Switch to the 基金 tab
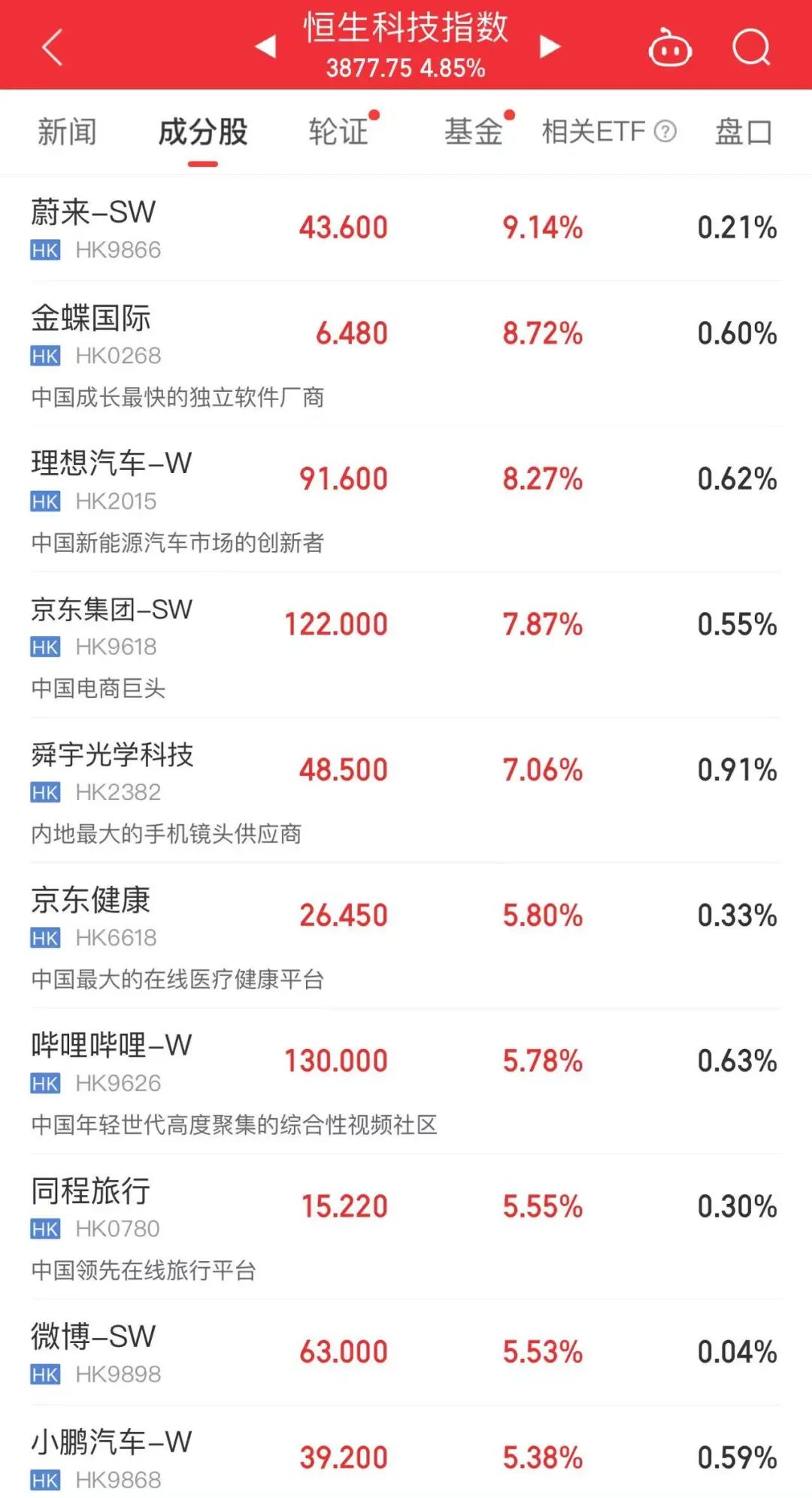This screenshot has height=1498, width=812. pos(474,132)
